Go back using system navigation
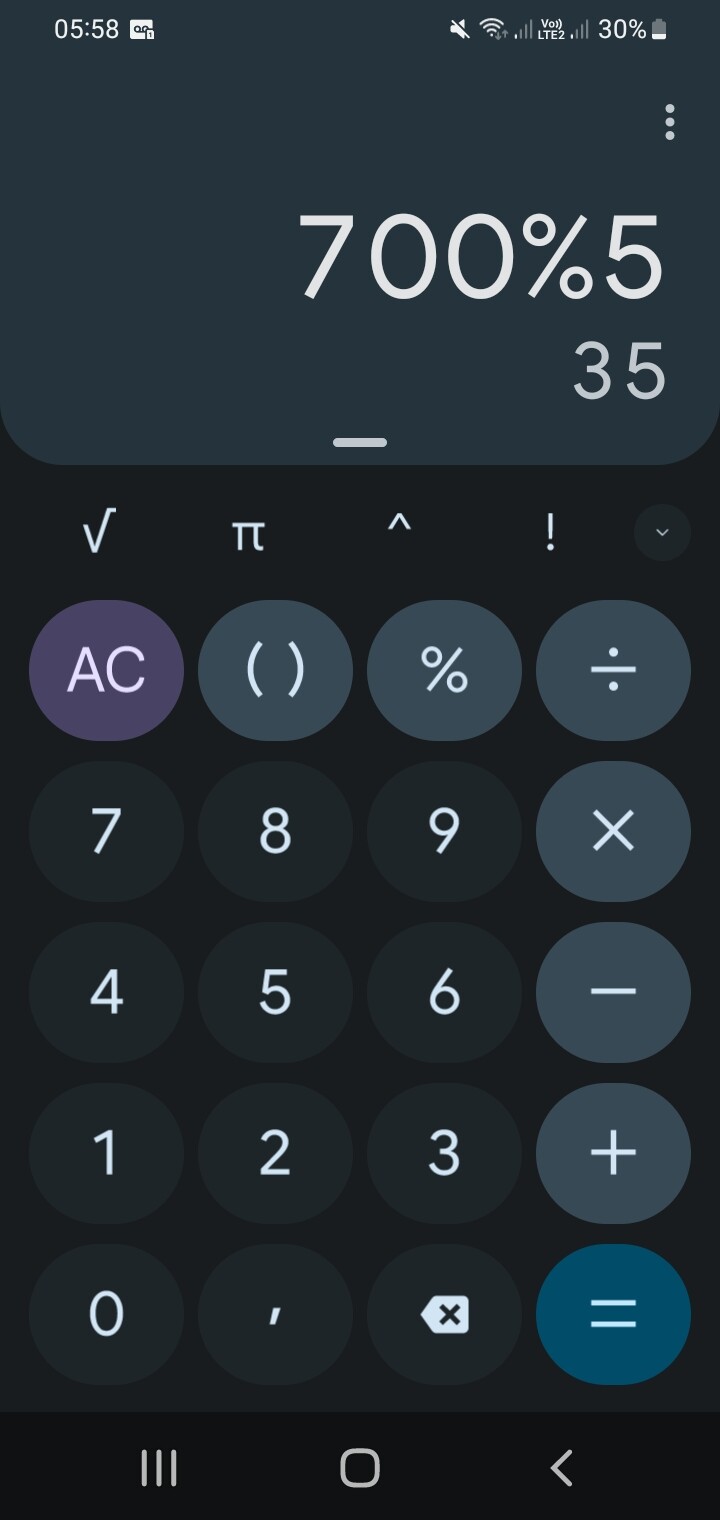This screenshot has width=720, height=1520. (x=561, y=1468)
